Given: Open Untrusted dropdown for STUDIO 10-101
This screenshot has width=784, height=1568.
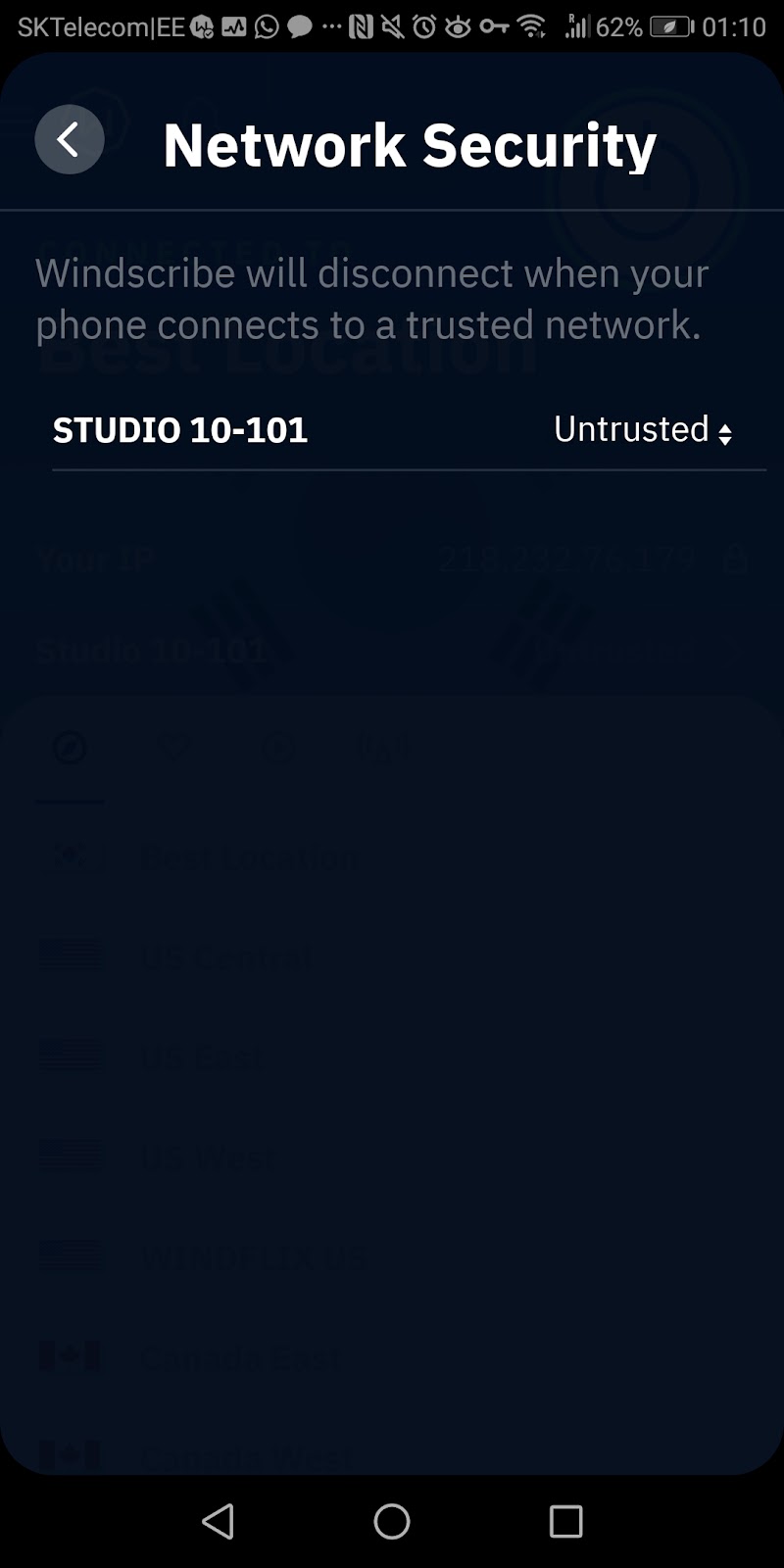Looking at the screenshot, I should click(x=643, y=430).
